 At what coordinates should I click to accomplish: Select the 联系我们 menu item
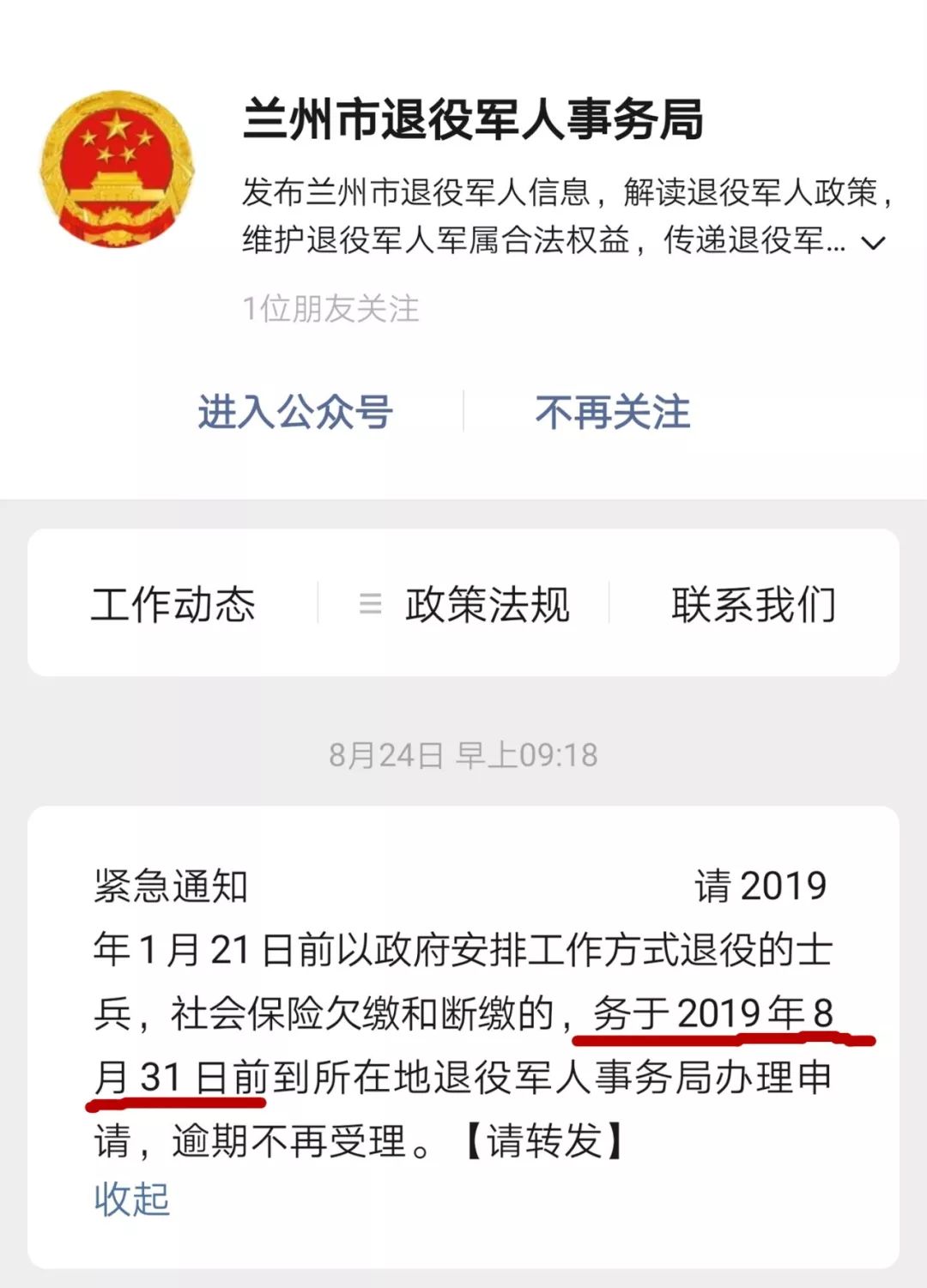[754, 606]
